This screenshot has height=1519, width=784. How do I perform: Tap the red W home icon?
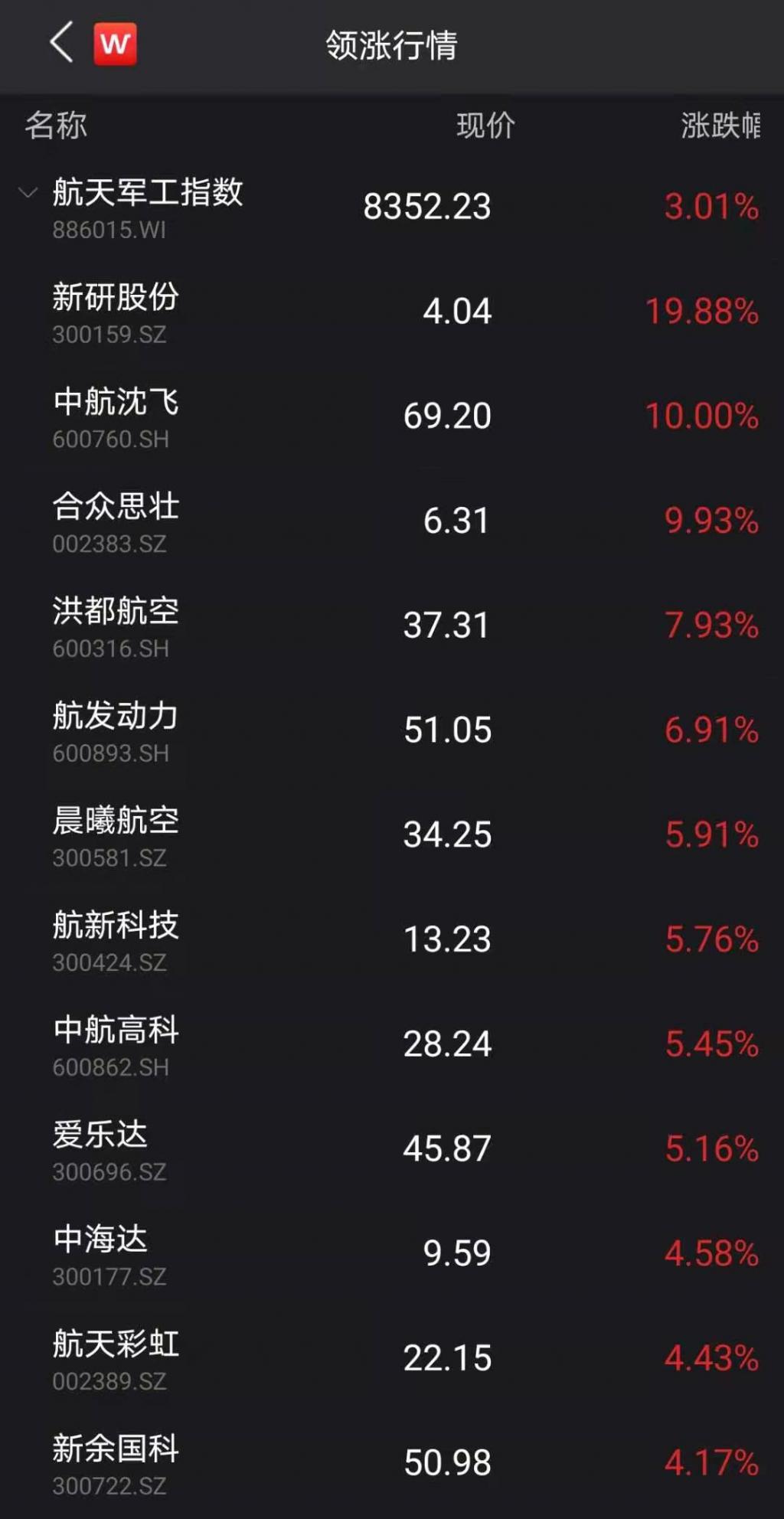[115, 44]
